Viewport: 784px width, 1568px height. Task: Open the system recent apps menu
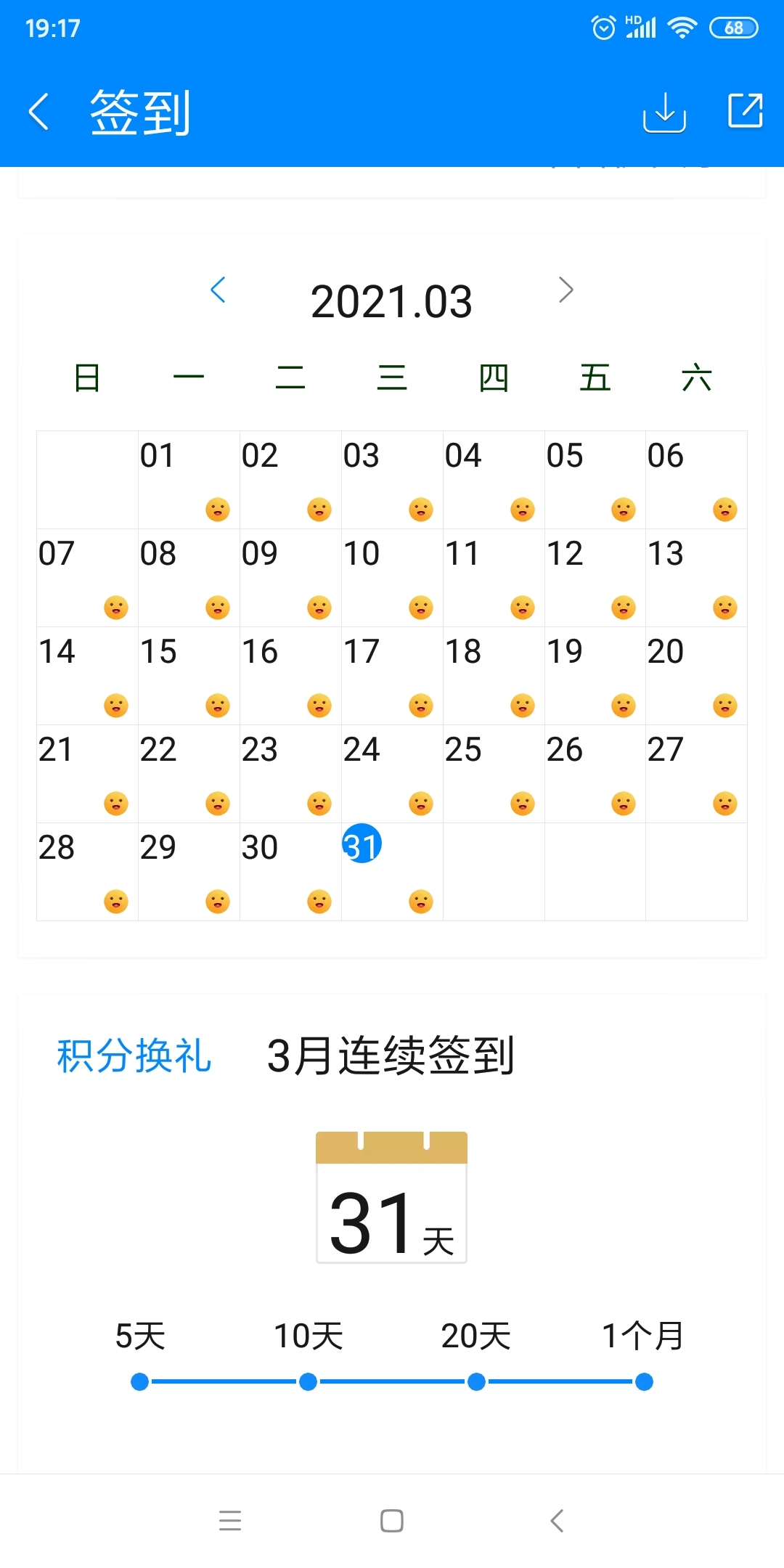[x=230, y=1521]
